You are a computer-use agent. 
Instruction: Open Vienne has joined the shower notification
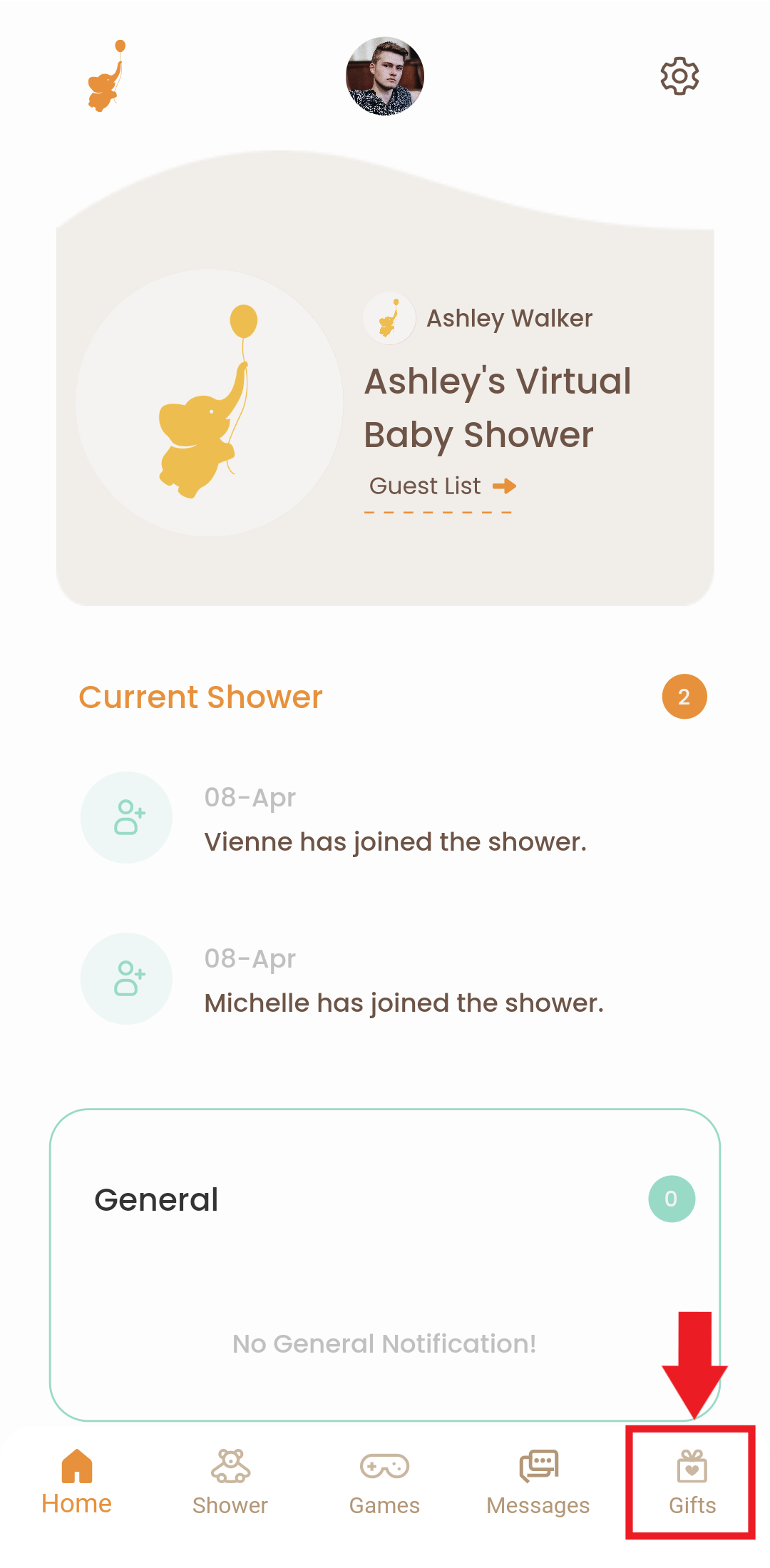(395, 842)
